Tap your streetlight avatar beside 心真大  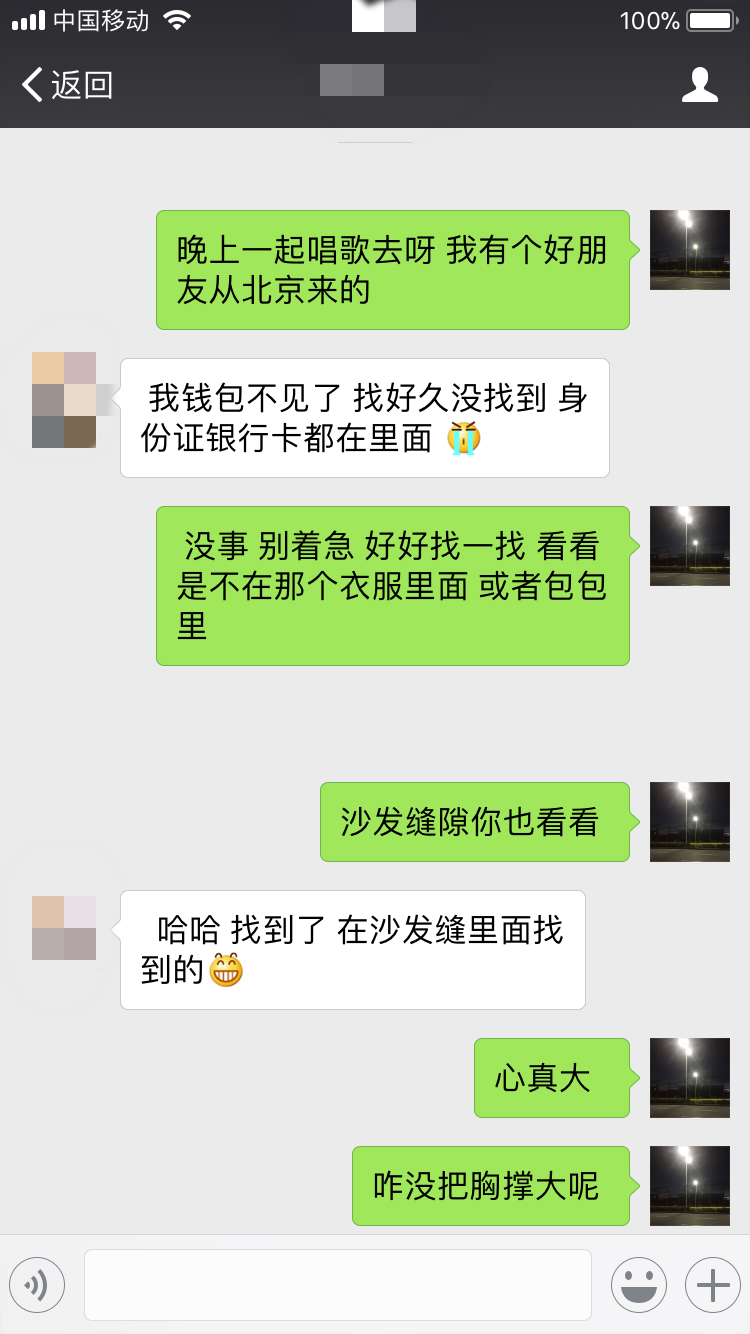(x=689, y=1077)
